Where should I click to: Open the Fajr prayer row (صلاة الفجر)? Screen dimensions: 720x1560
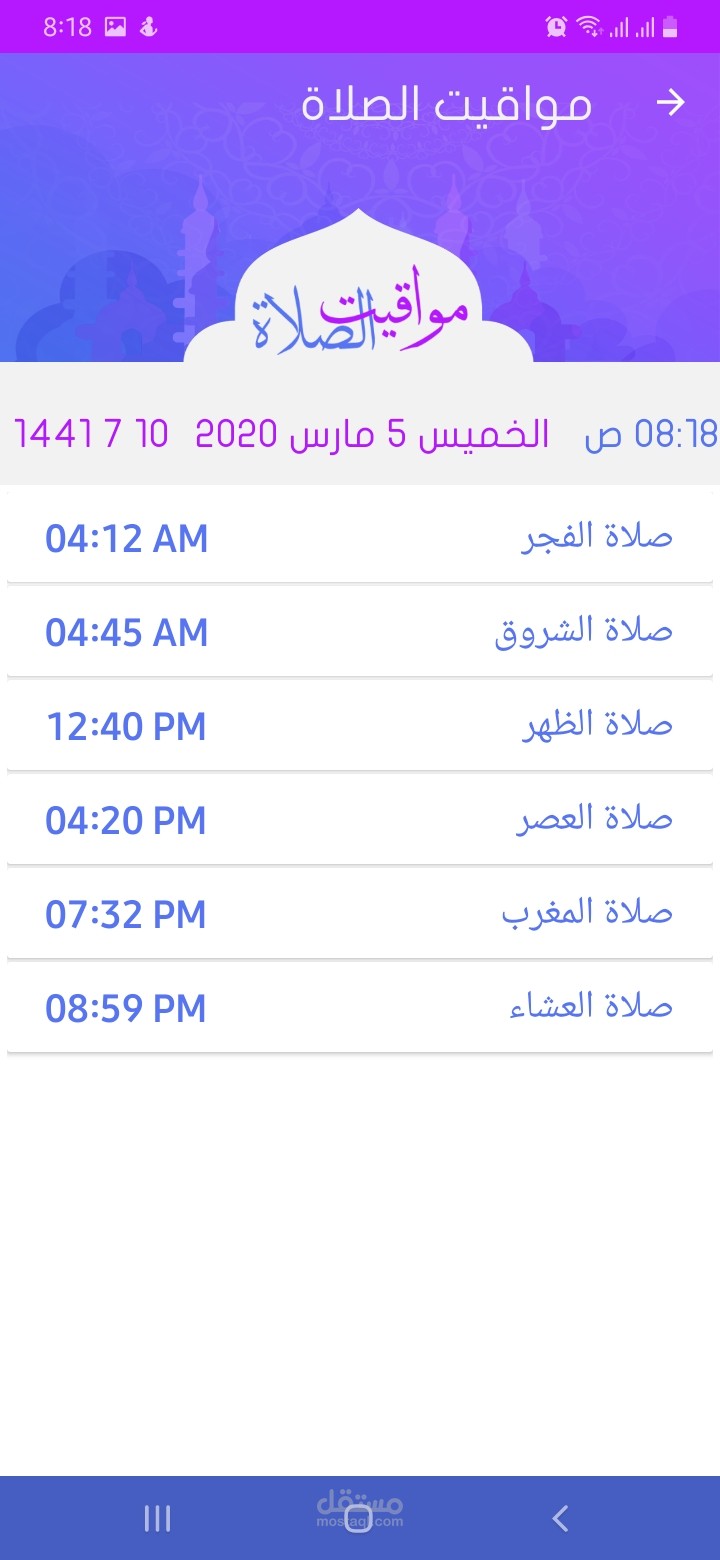pos(360,538)
